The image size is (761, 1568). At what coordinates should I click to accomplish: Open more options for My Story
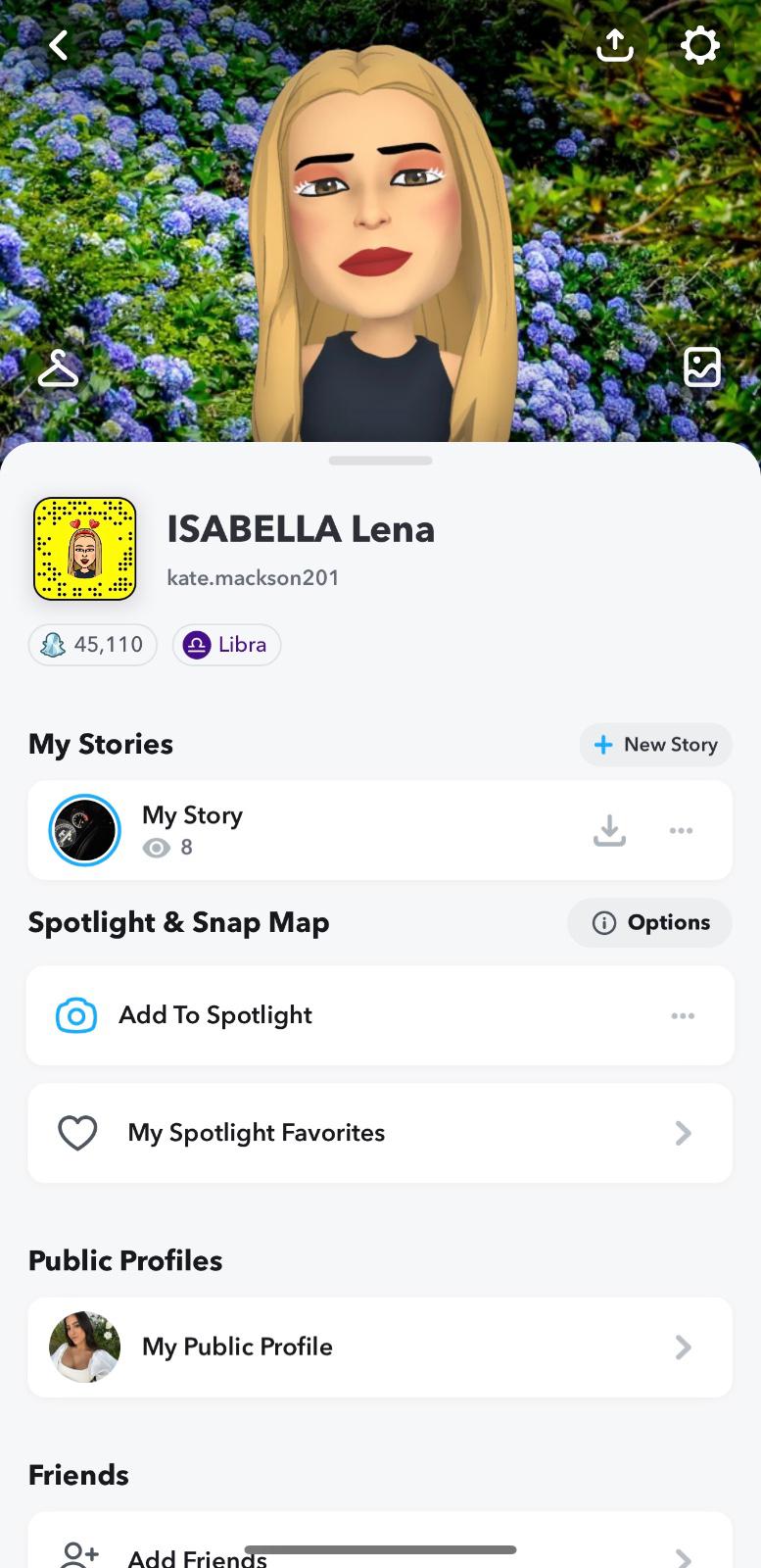(681, 830)
